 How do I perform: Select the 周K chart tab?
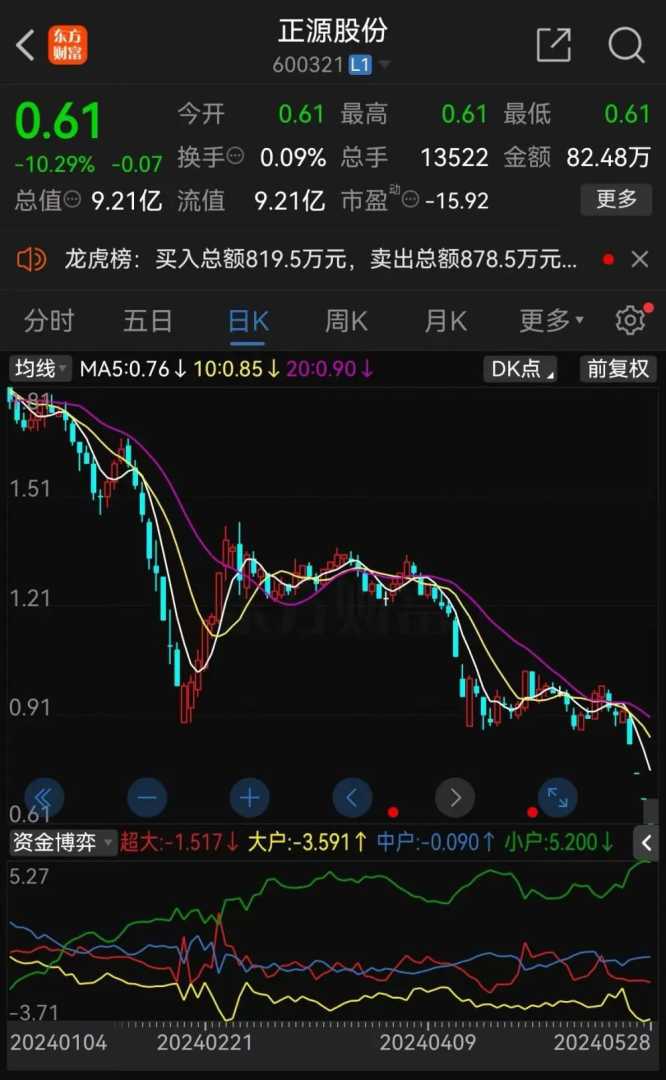point(346,321)
